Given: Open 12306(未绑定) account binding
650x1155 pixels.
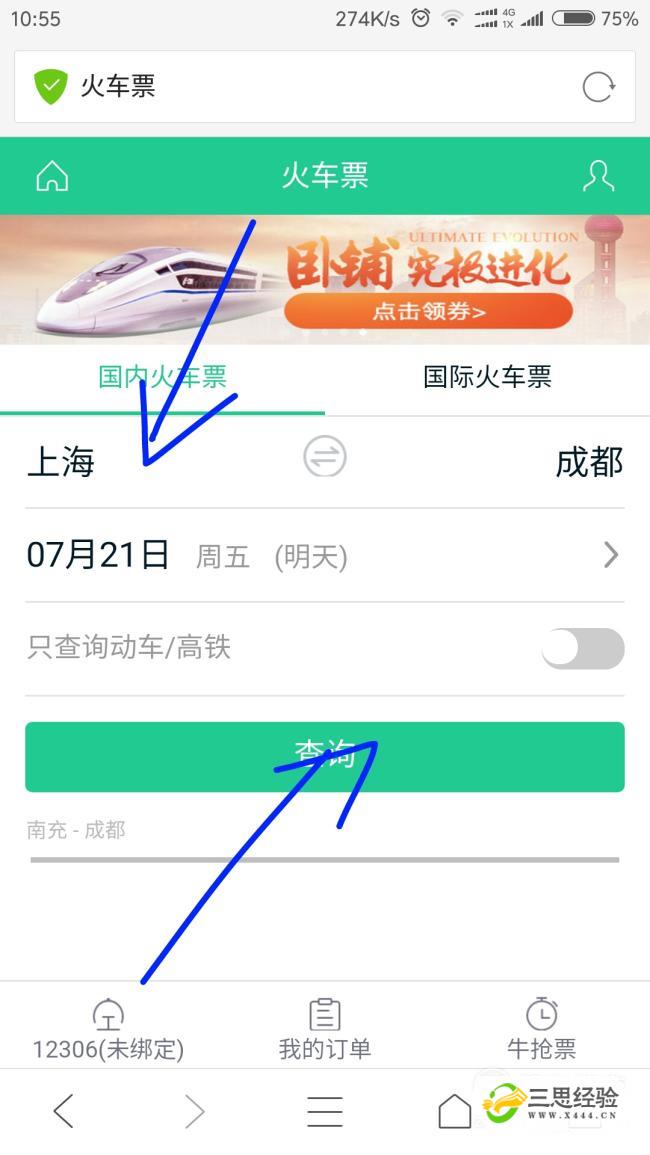Looking at the screenshot, I should click(x=108, y=1030).
